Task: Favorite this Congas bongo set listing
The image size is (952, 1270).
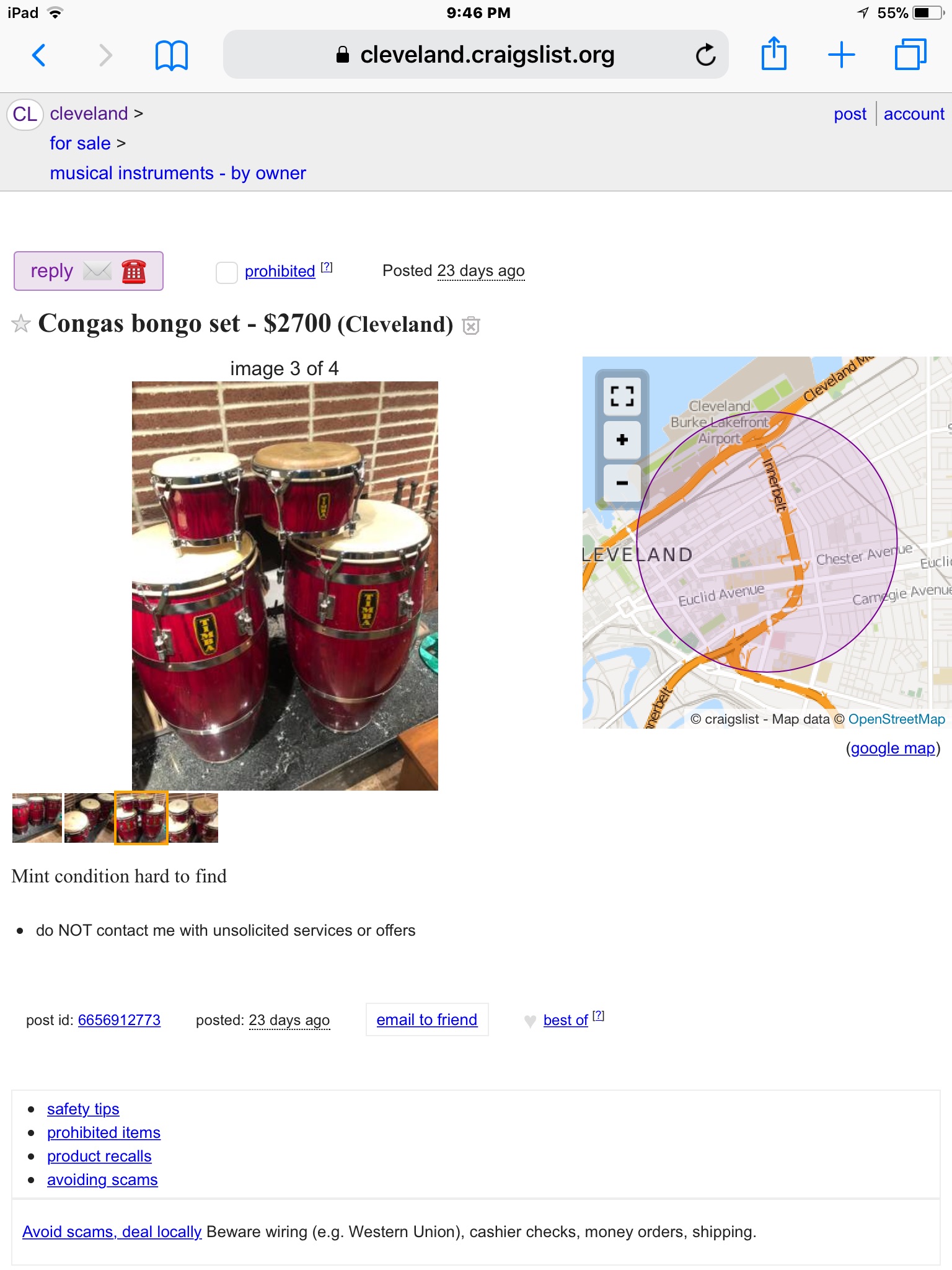Action: point(21,324)
